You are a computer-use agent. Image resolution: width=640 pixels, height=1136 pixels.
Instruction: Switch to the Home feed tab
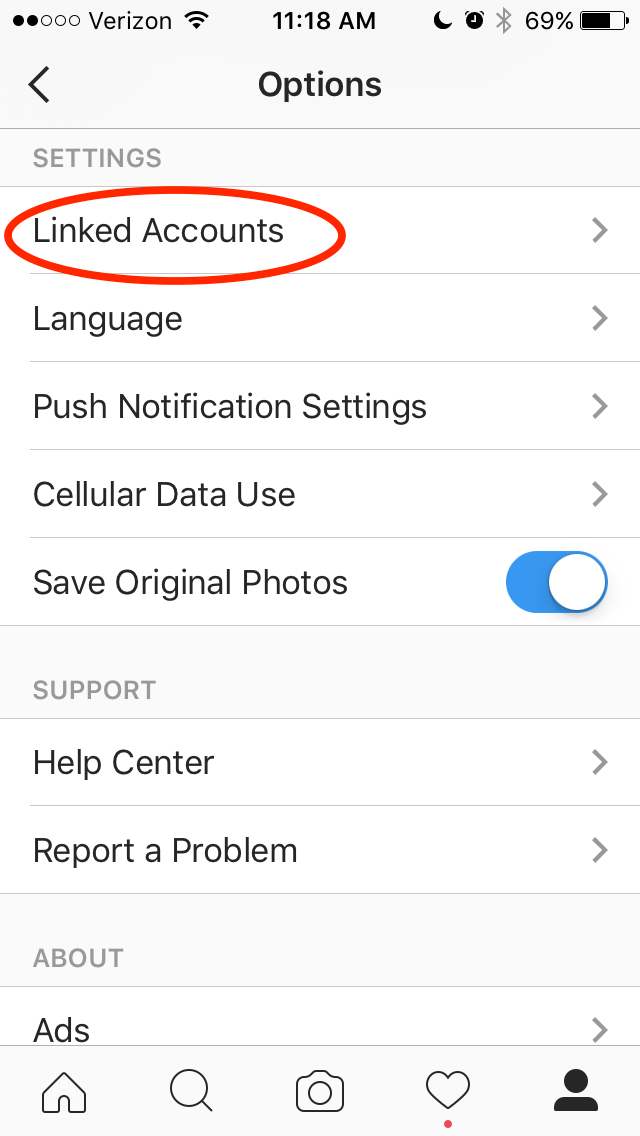(x=64, y=1090)
